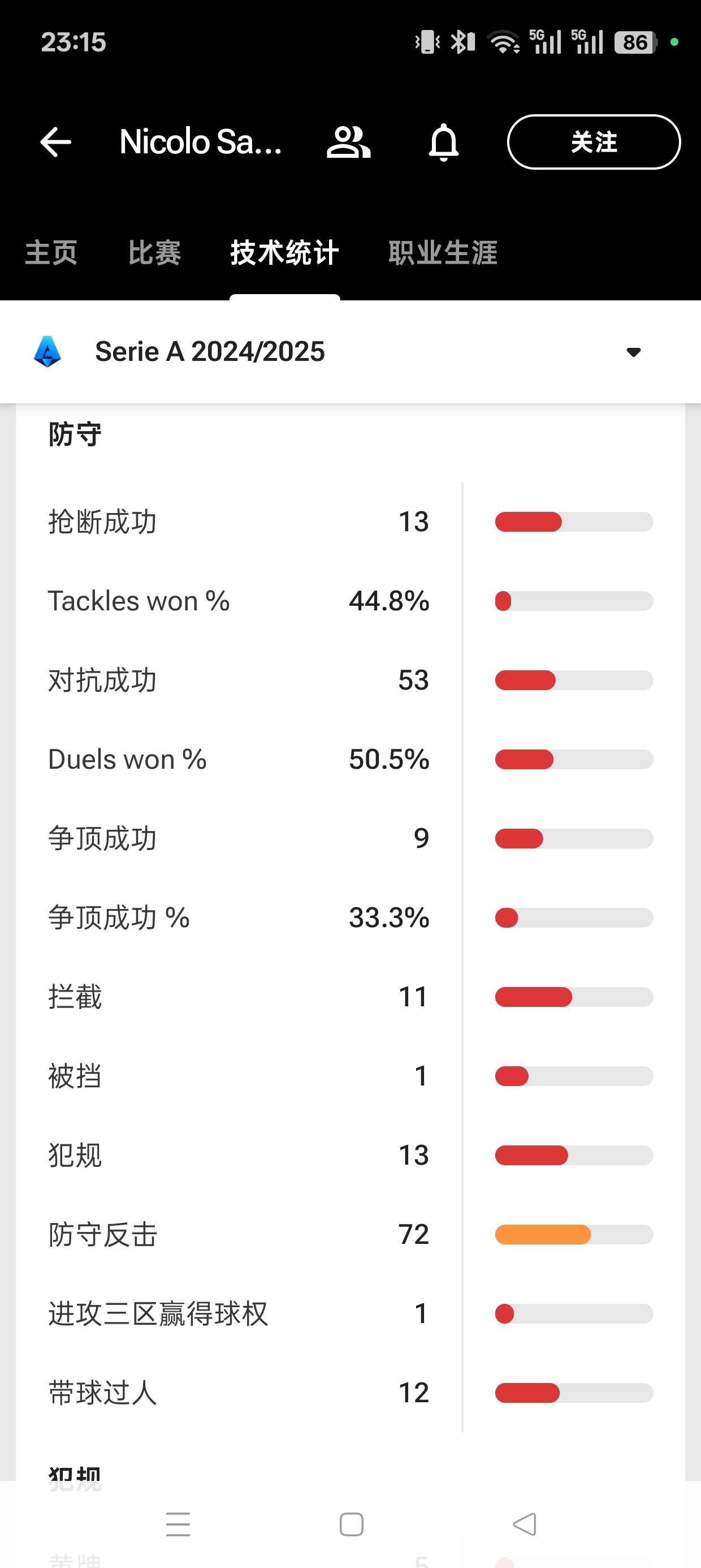The width and height of the screenshot is (701, 1568).
Task: Follow the player with 关注 button
Action: click(593, 142)
